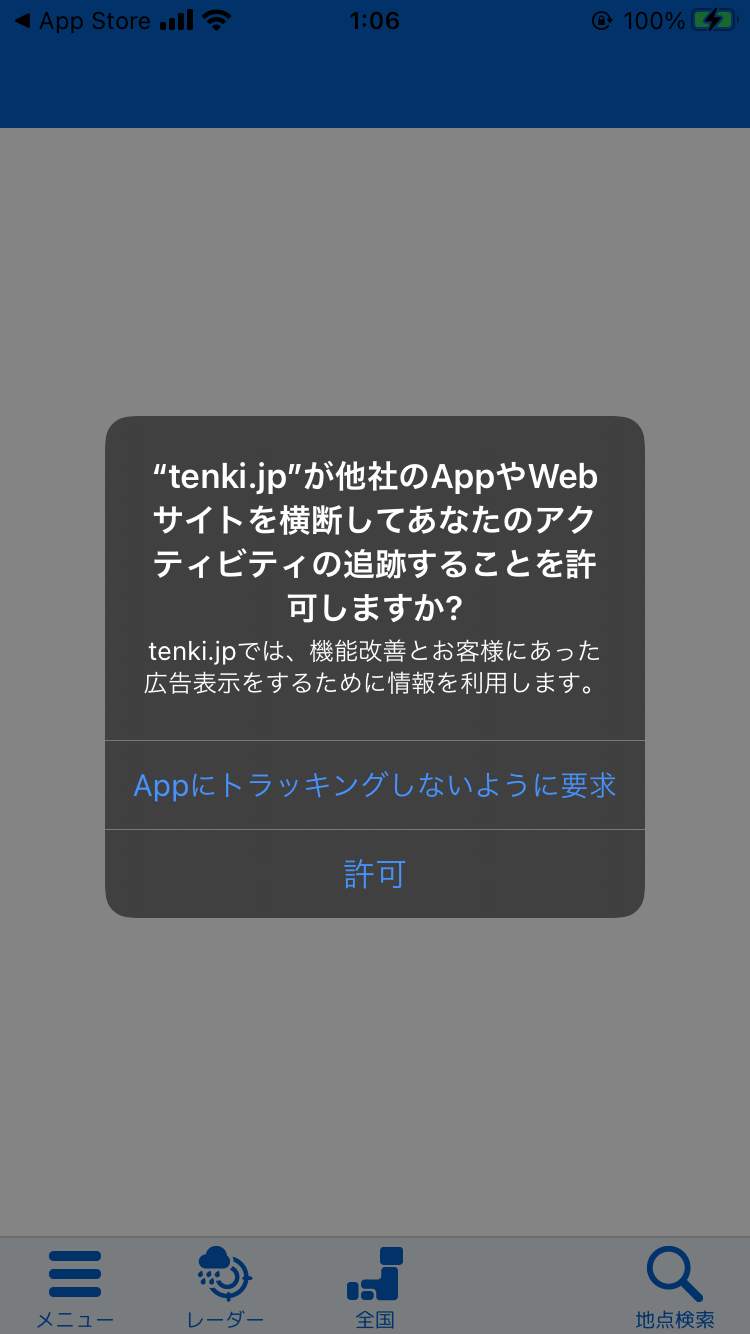Select 許可 to allow tracking
This screenshot has height=1334, width=750.
click(x=375, y=874)
